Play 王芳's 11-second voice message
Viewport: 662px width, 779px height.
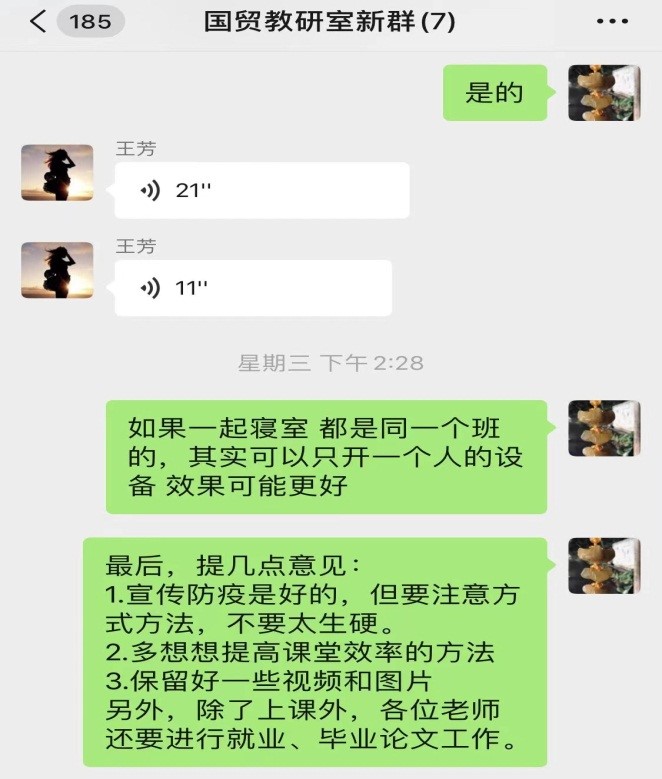(252, 288)
